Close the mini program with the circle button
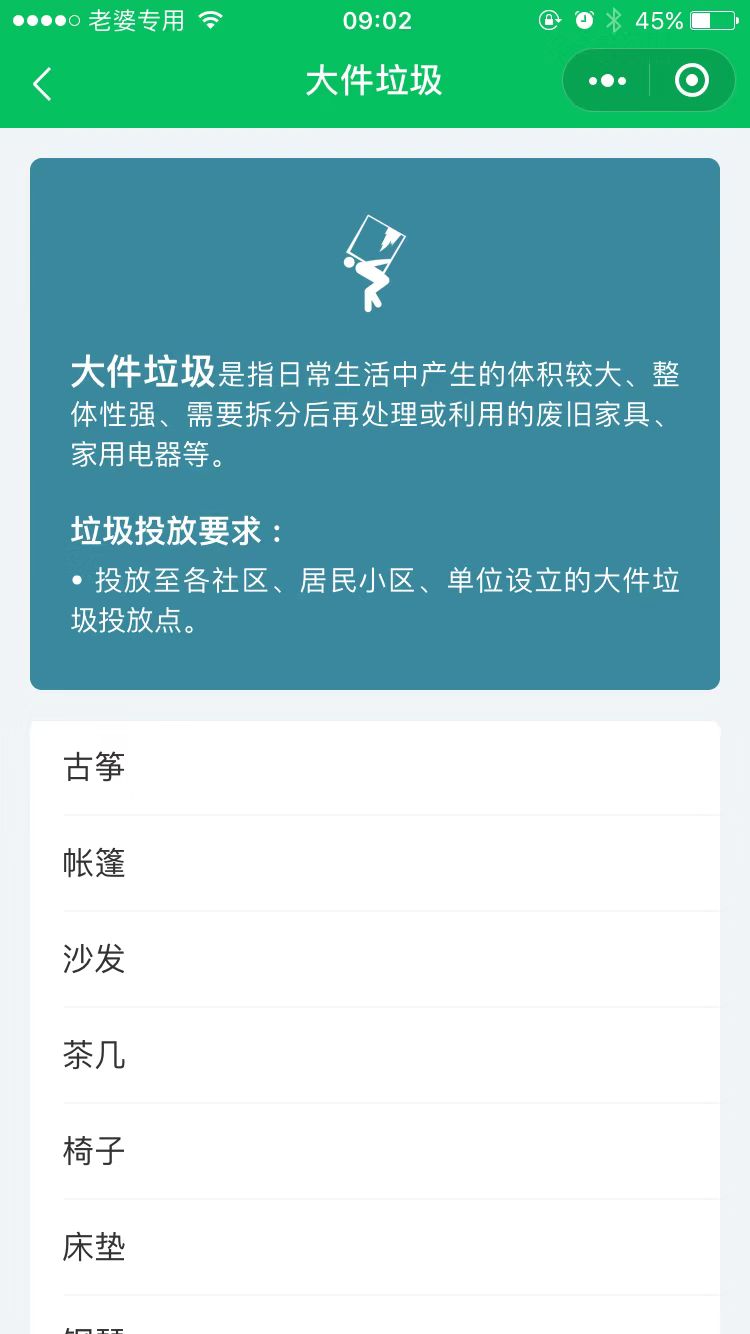 [x=692, y=81]
